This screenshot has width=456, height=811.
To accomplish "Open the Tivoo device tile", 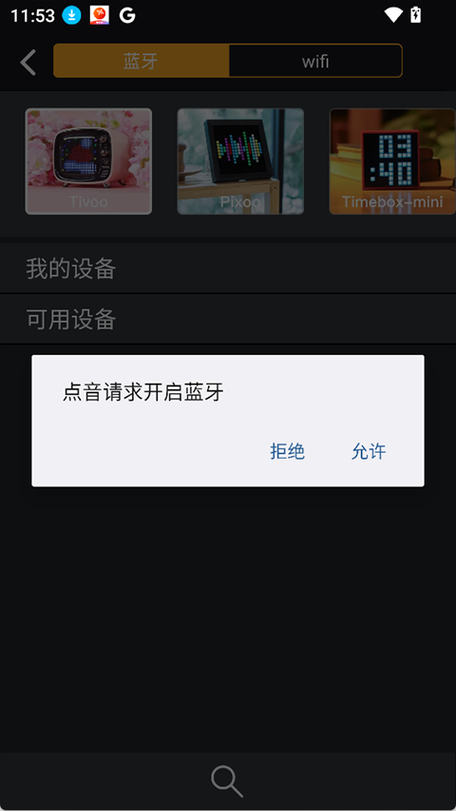I will tap(88, 161).
